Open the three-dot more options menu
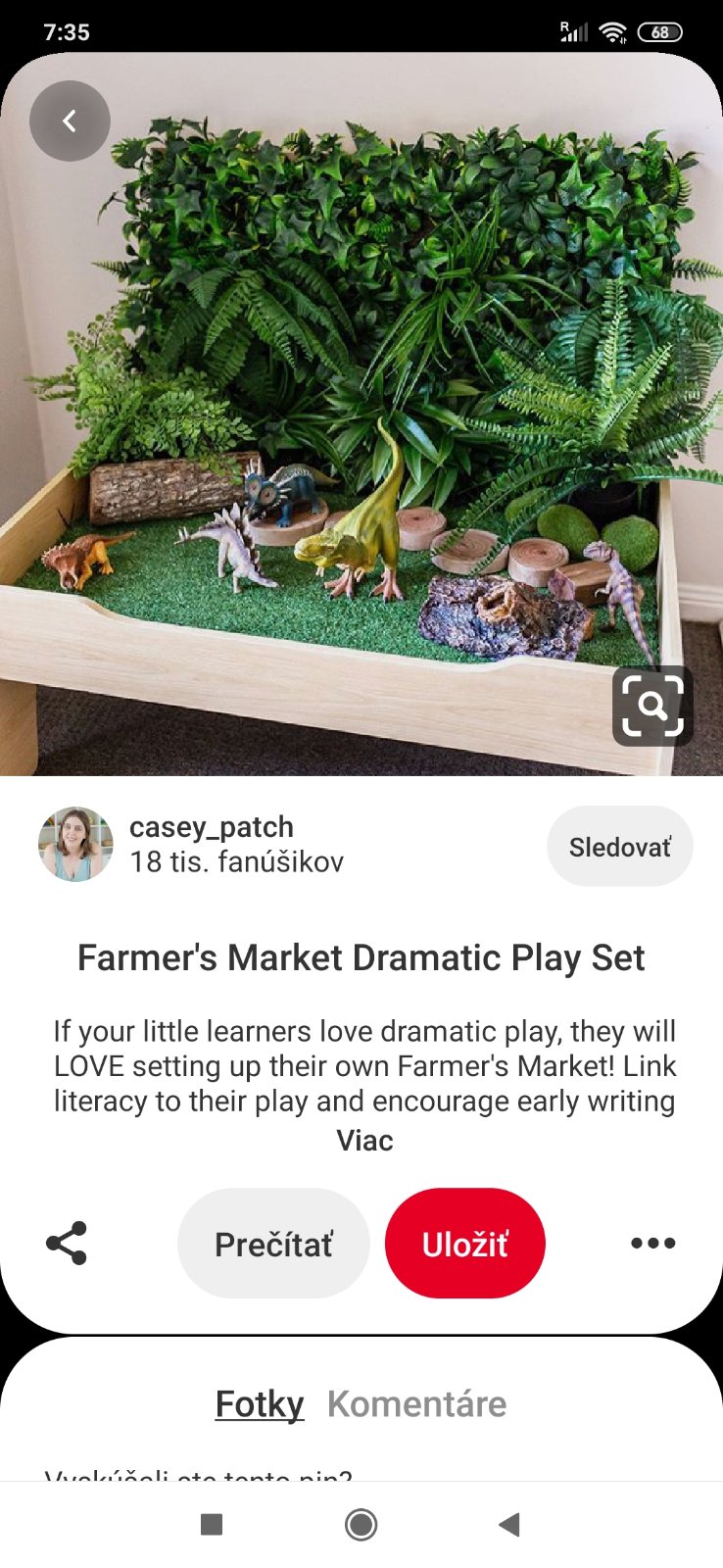Image resolution: width=723 pixels, height=1568 pixels. pos(652,1243)
